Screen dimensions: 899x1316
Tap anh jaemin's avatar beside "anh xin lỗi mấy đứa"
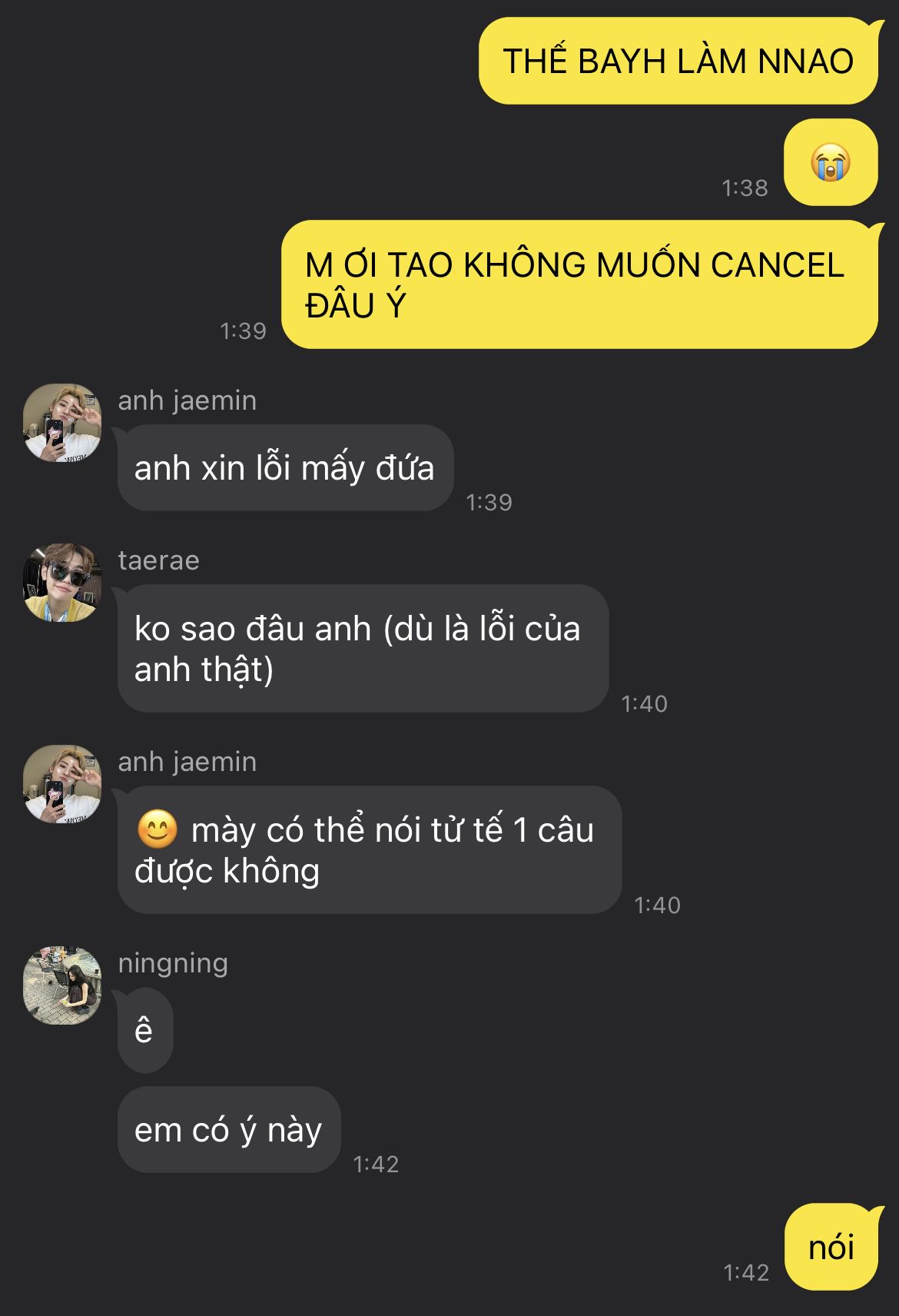coord(62,423)
